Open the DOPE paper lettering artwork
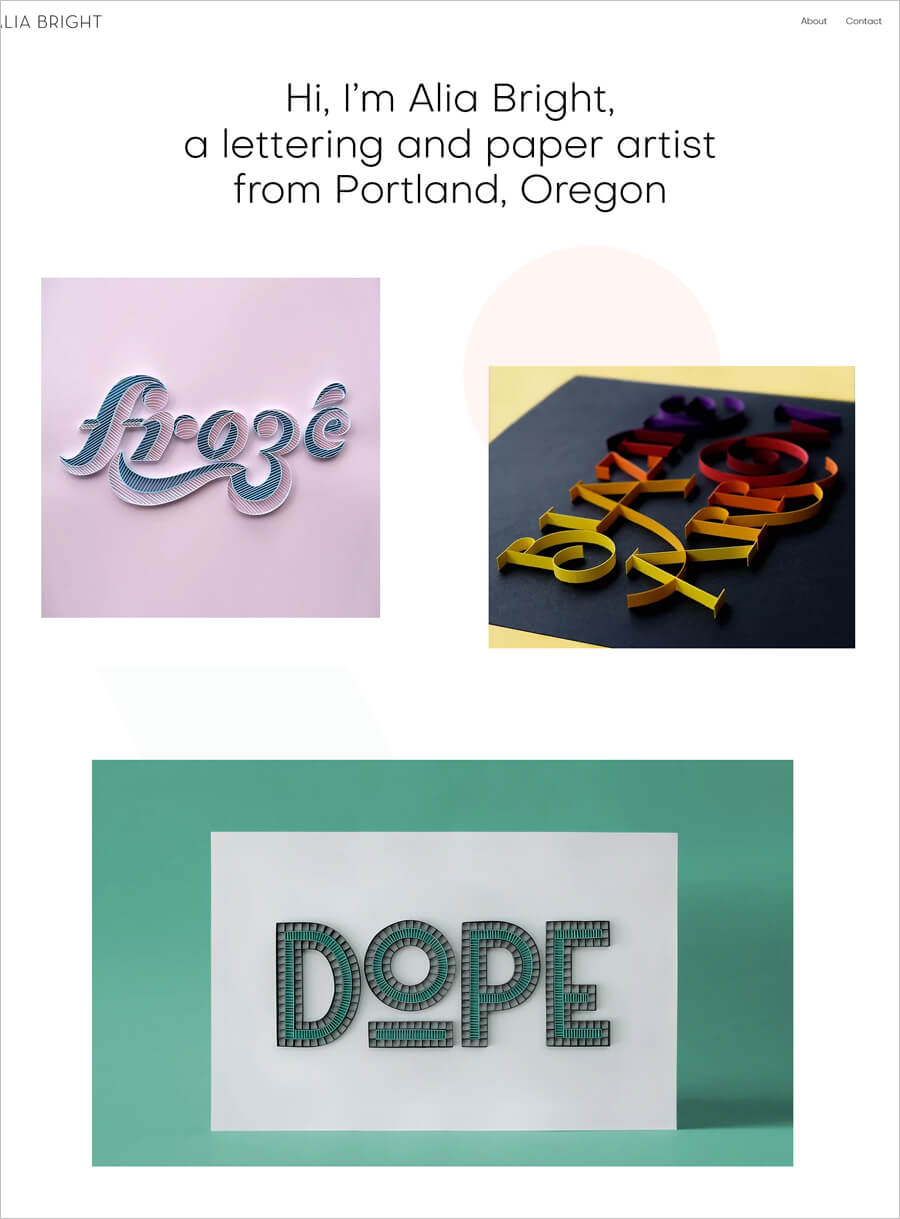Image resolution: width=900 pixels, height=1219 pixels. (x=442, y=962)
